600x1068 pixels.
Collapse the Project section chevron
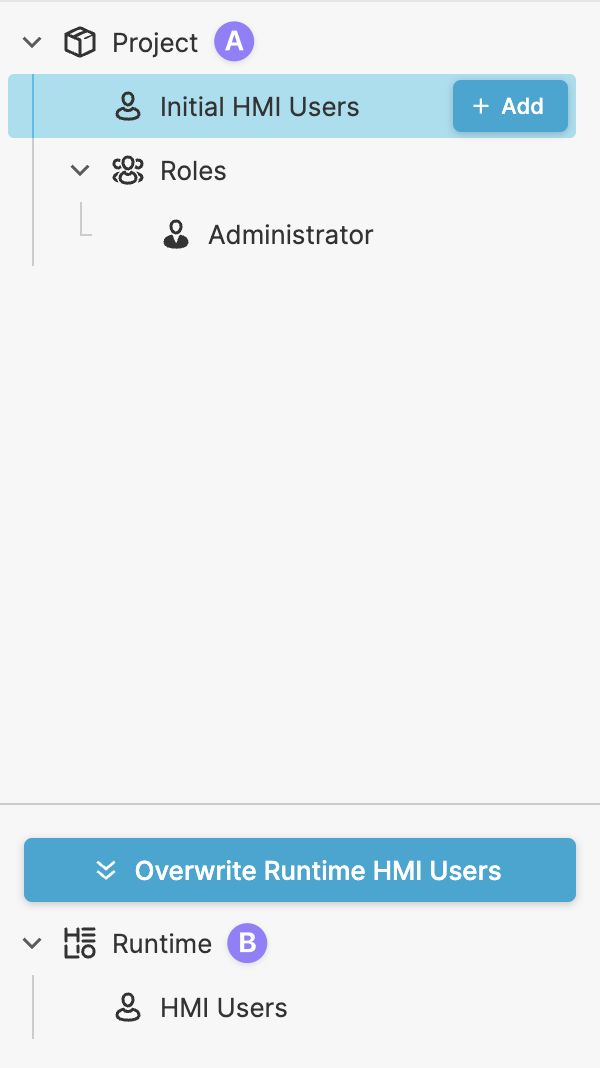[x=33, y=43]
